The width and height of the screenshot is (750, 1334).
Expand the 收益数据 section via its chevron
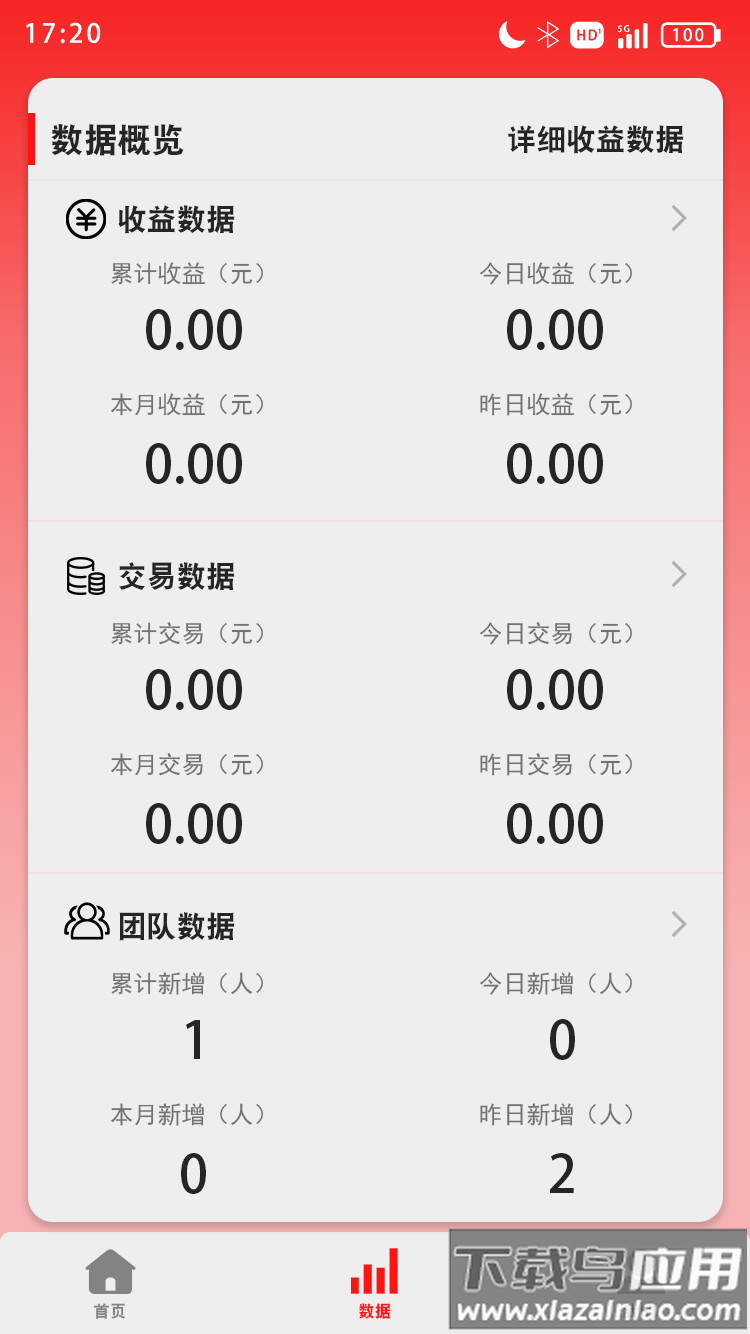[x=679, y=219]
